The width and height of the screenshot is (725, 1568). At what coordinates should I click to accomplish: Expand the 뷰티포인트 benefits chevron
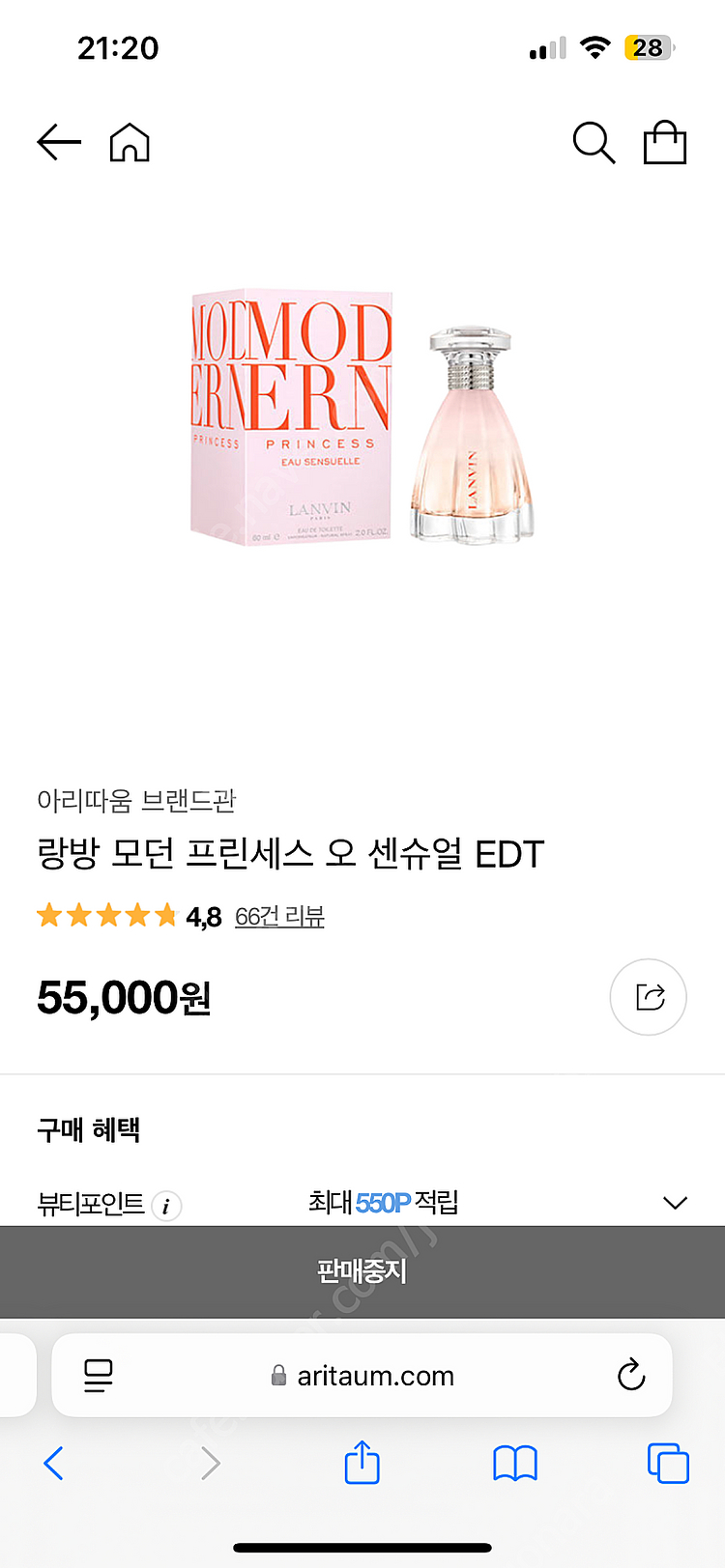[675, 1203]
